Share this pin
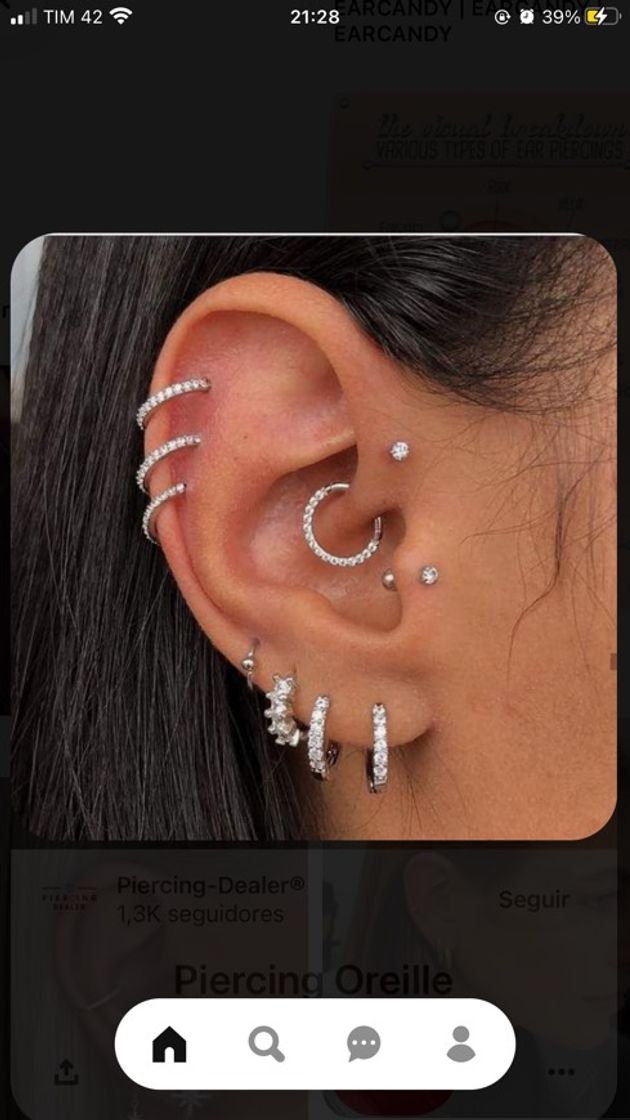Image resolution: width=630 pixels, height=1120 pixels. [x=66, y=1072]
